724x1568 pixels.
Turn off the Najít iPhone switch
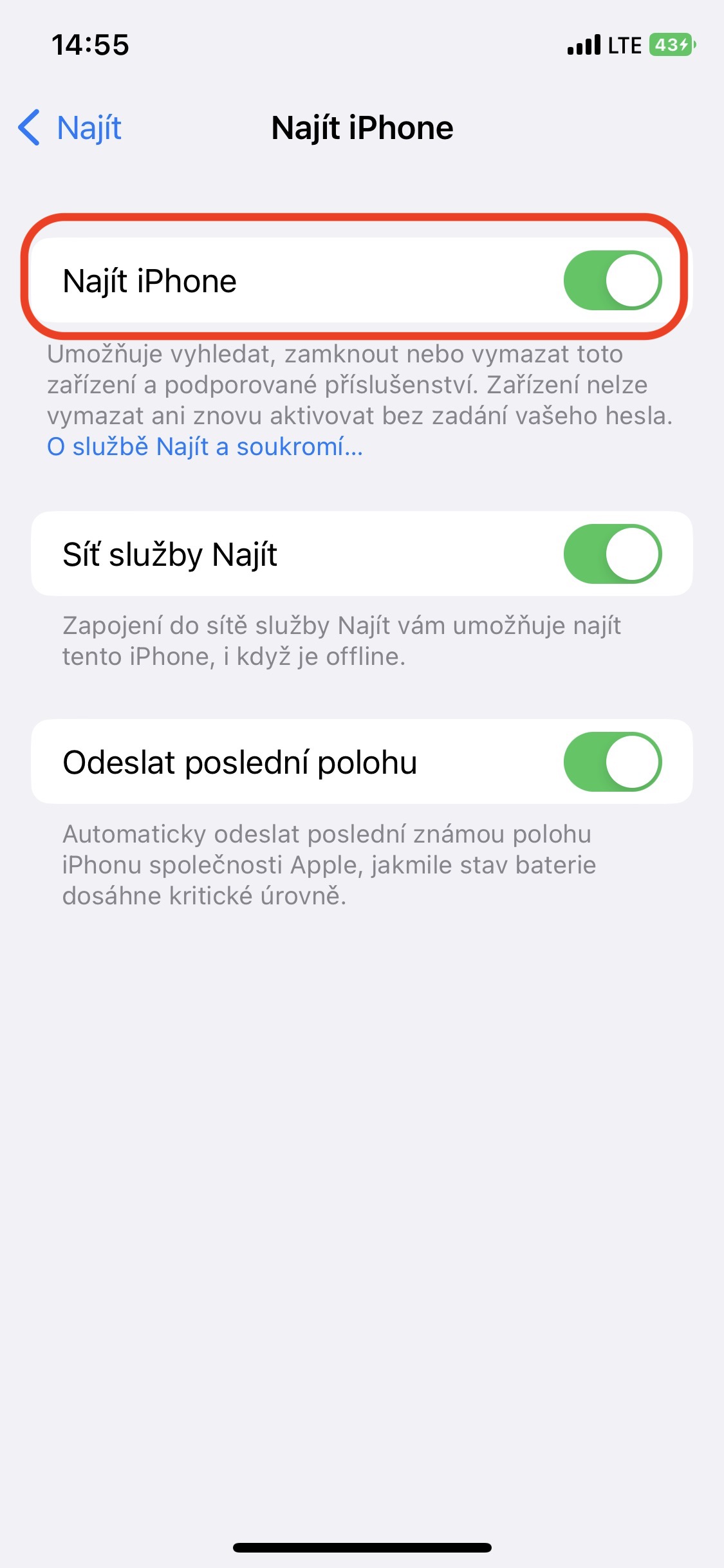(x=612, y=281)
